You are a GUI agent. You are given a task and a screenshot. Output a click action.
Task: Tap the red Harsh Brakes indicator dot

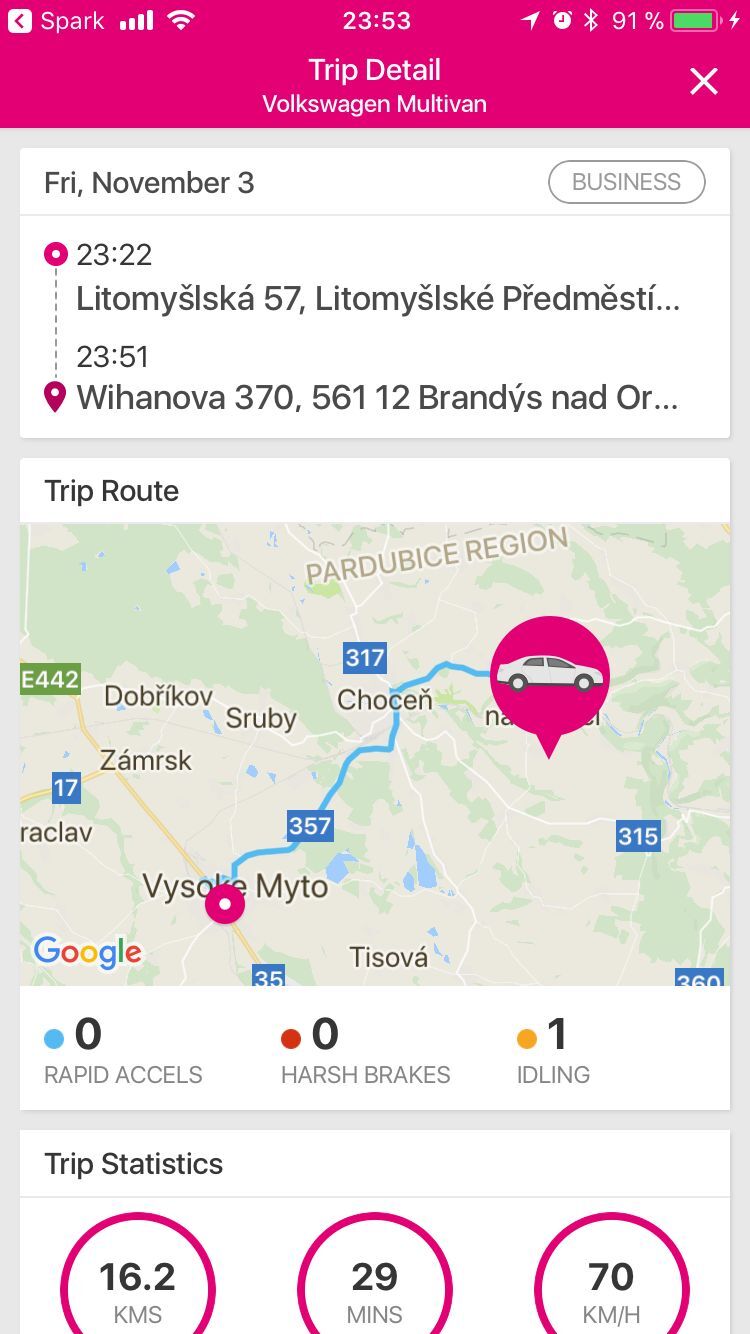[291, 1036]
